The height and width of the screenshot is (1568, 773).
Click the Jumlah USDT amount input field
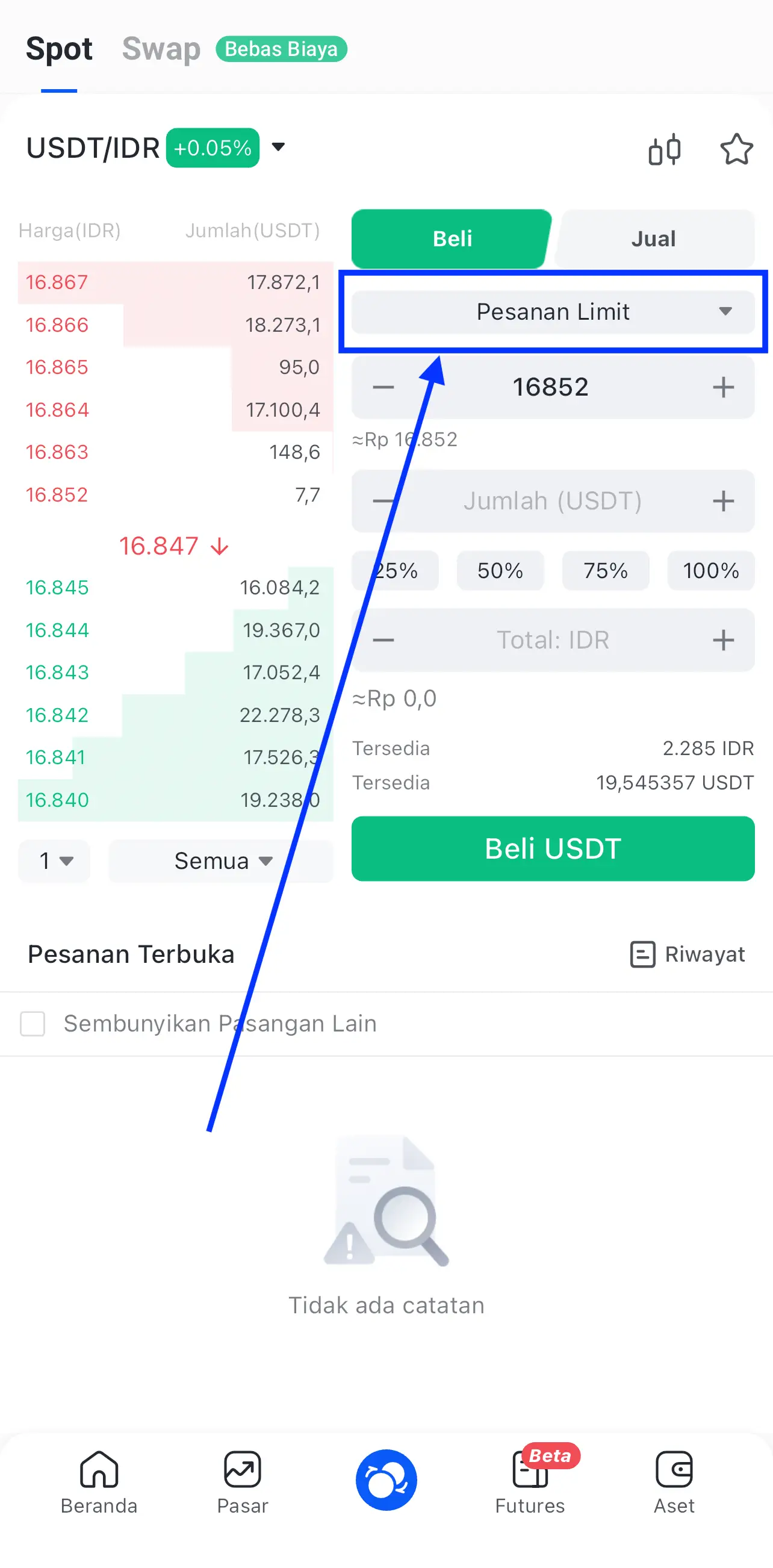553,501
